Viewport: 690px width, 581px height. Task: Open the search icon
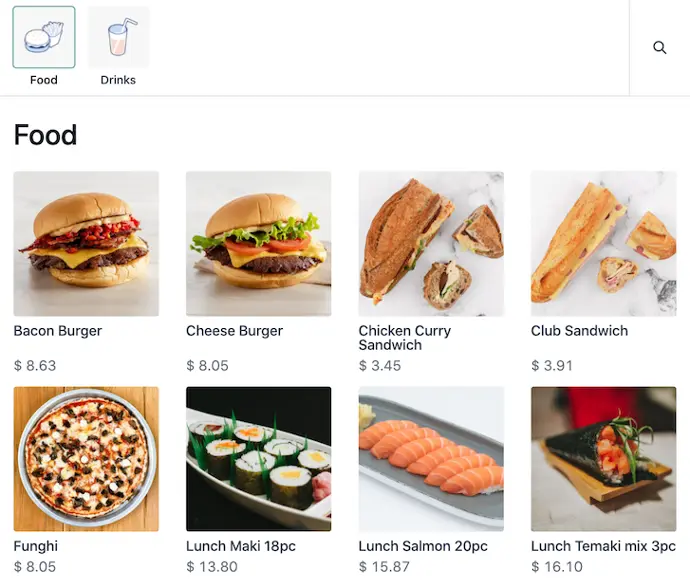click(x=659, y=48)
